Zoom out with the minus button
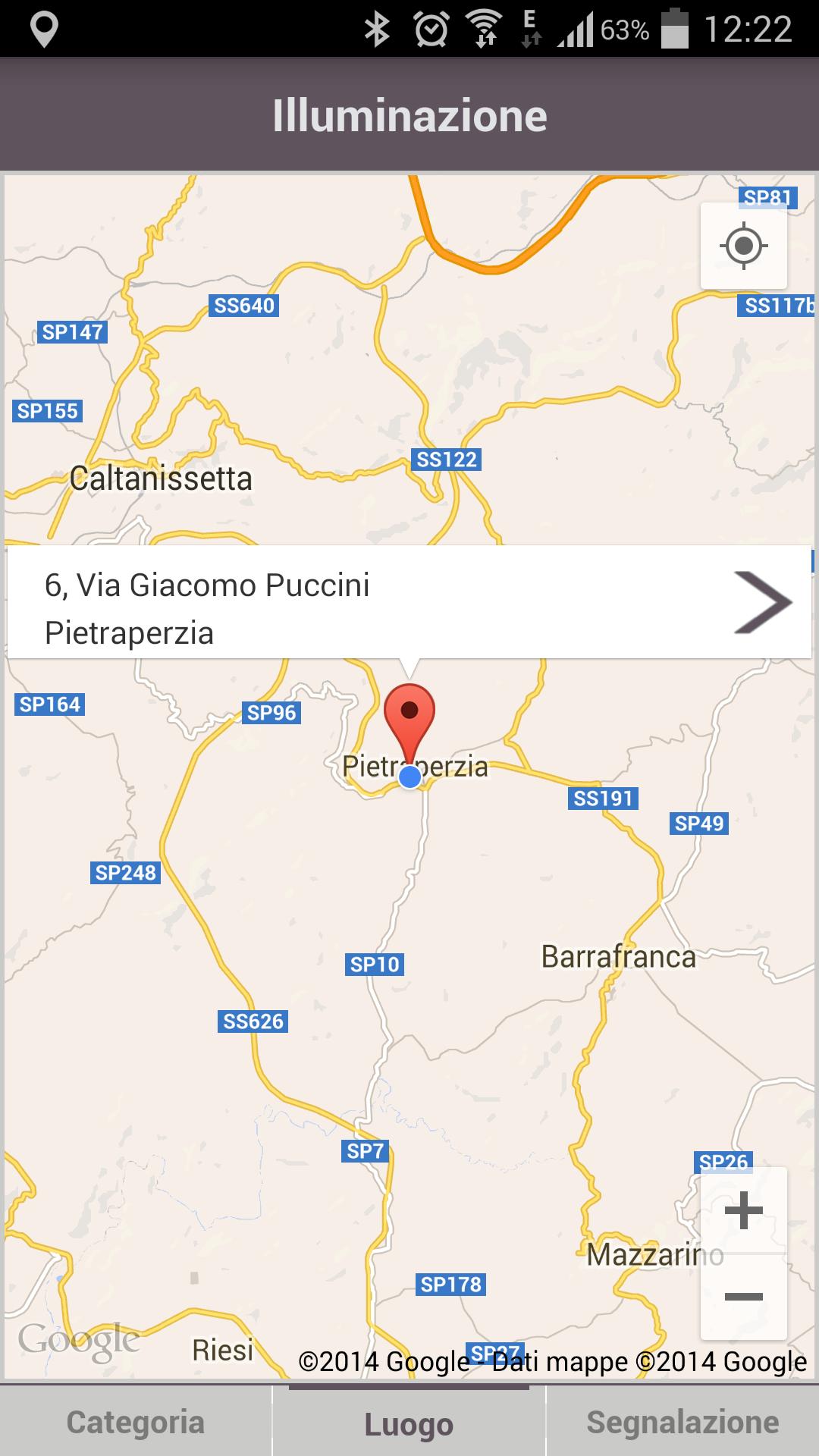The height and width of the screenshot is (1456, 819). point(743,1297)
